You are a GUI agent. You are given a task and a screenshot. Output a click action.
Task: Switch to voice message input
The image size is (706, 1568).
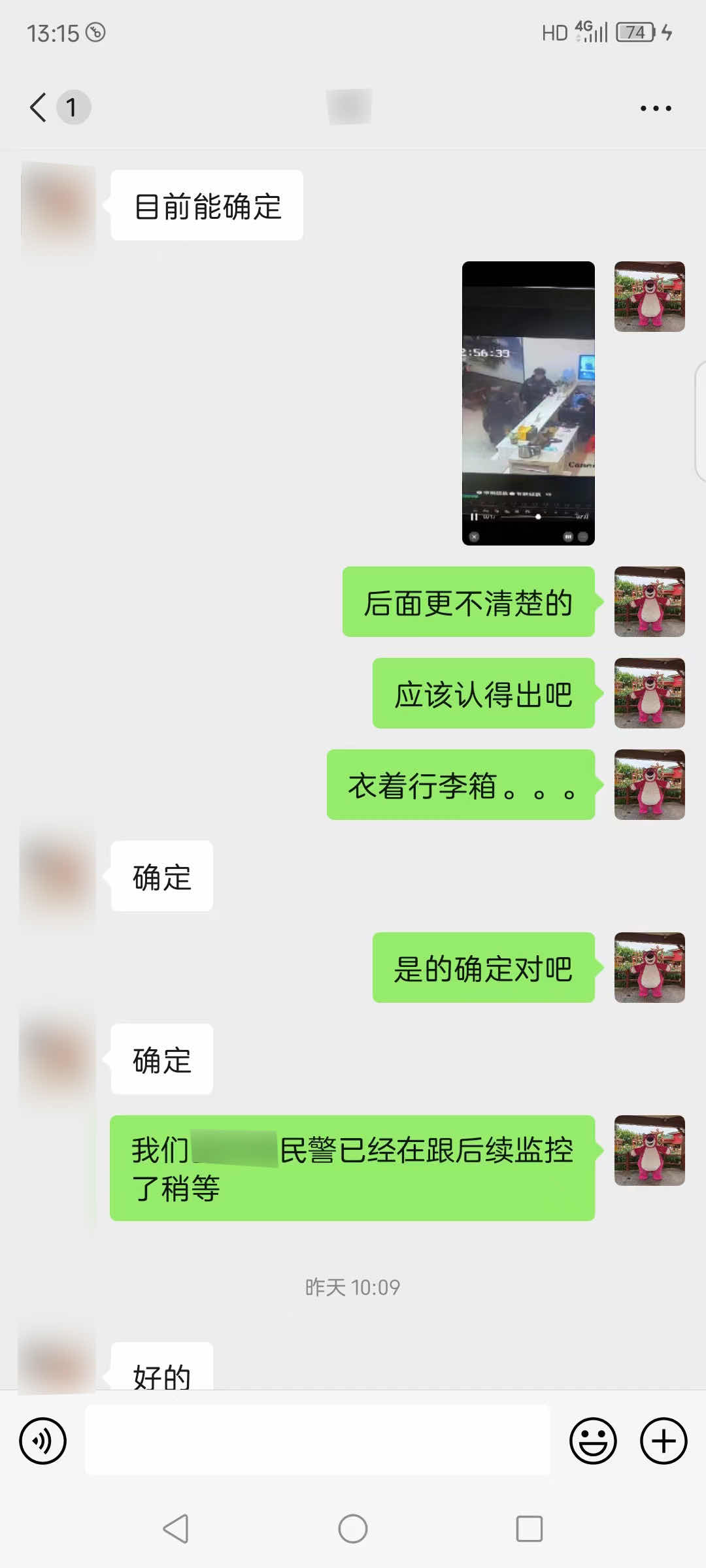click(x=43, y=1441)
